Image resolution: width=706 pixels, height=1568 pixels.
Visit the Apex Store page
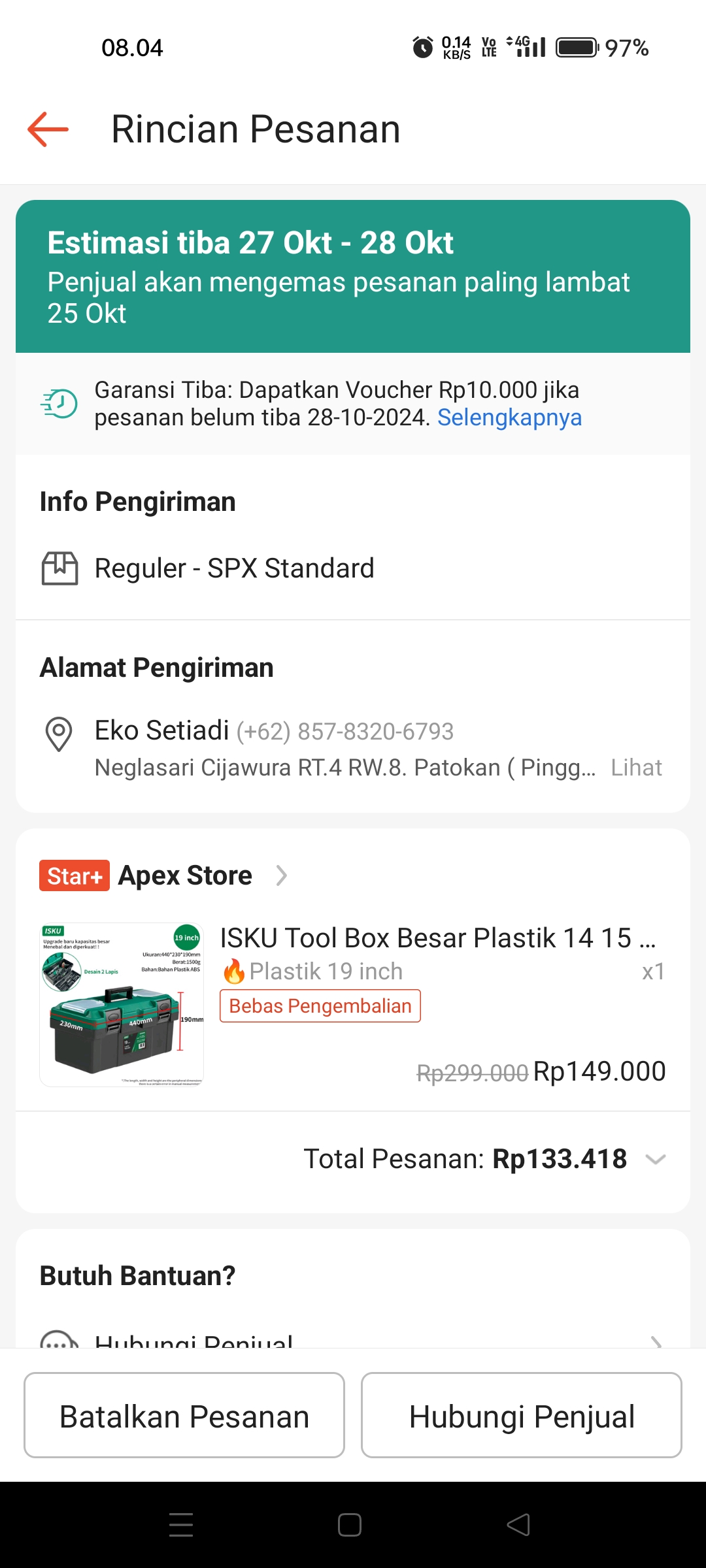[185, 875]
